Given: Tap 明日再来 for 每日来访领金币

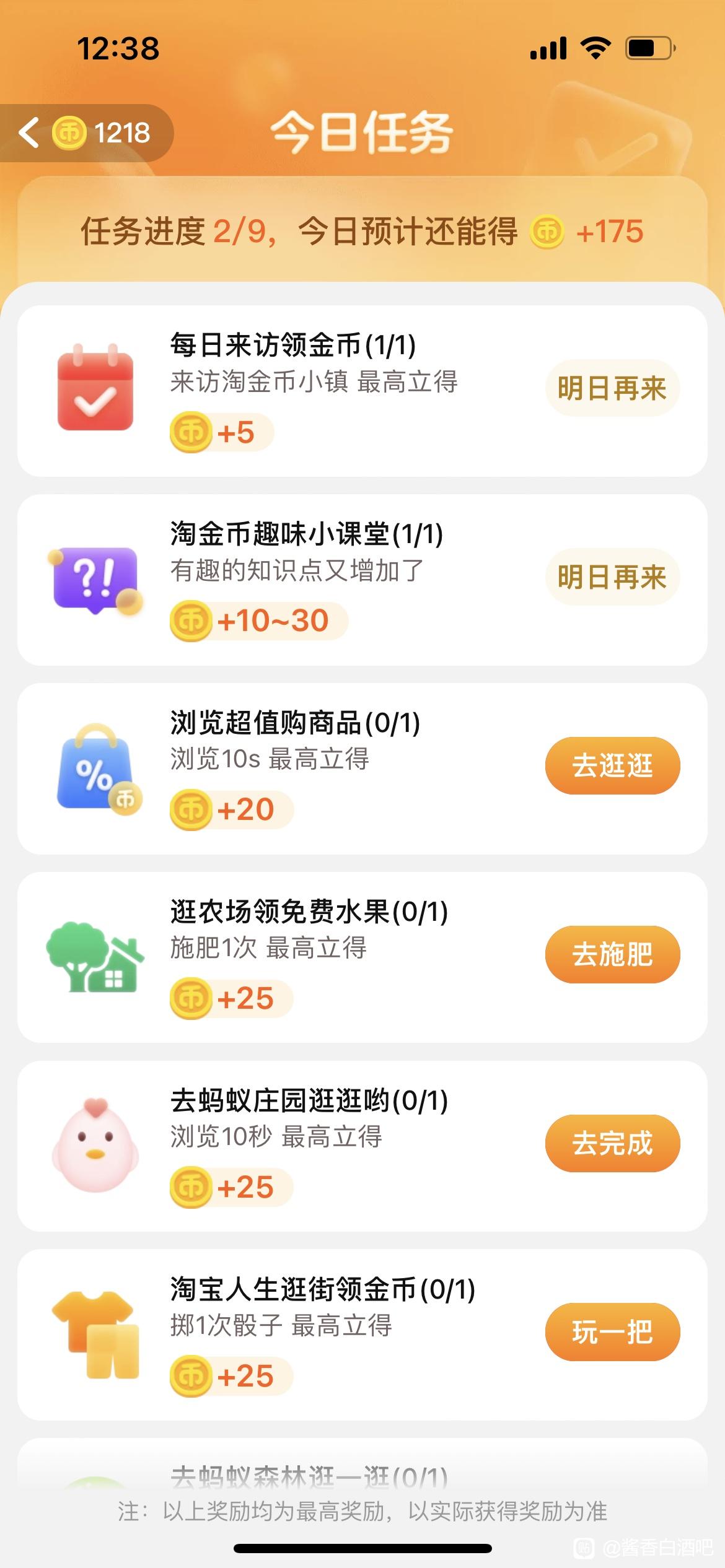Looking at the screenshot, I should click(612, 388).
